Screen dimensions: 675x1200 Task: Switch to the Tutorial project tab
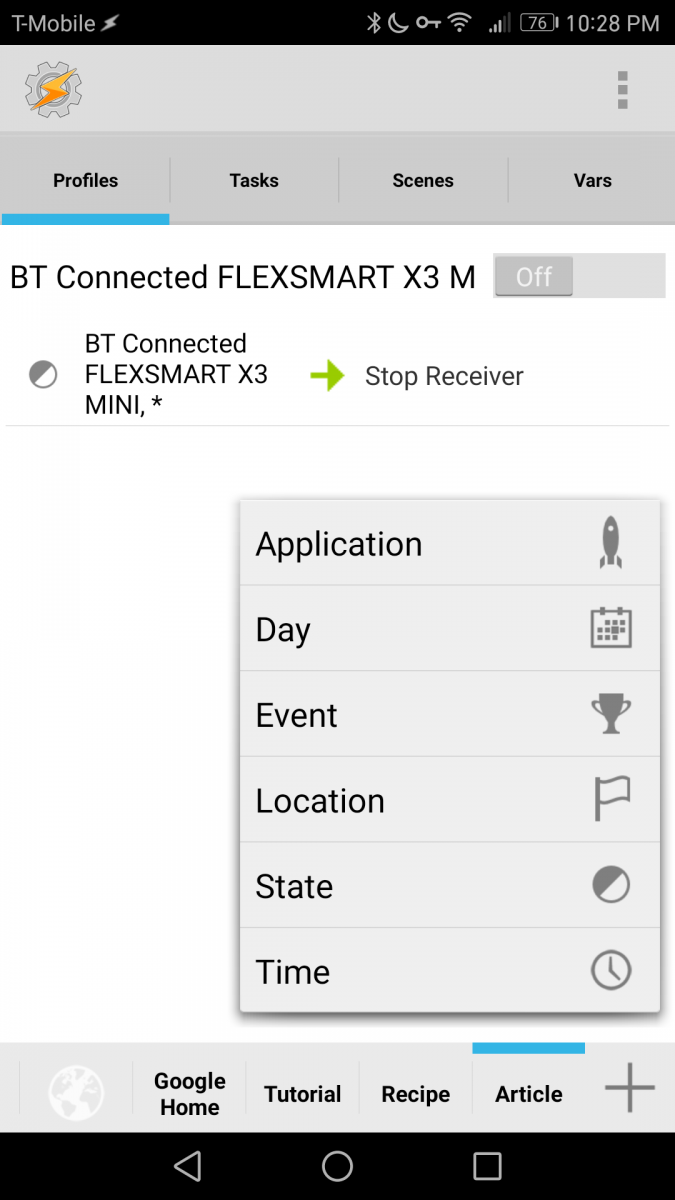coord(302,1094)
